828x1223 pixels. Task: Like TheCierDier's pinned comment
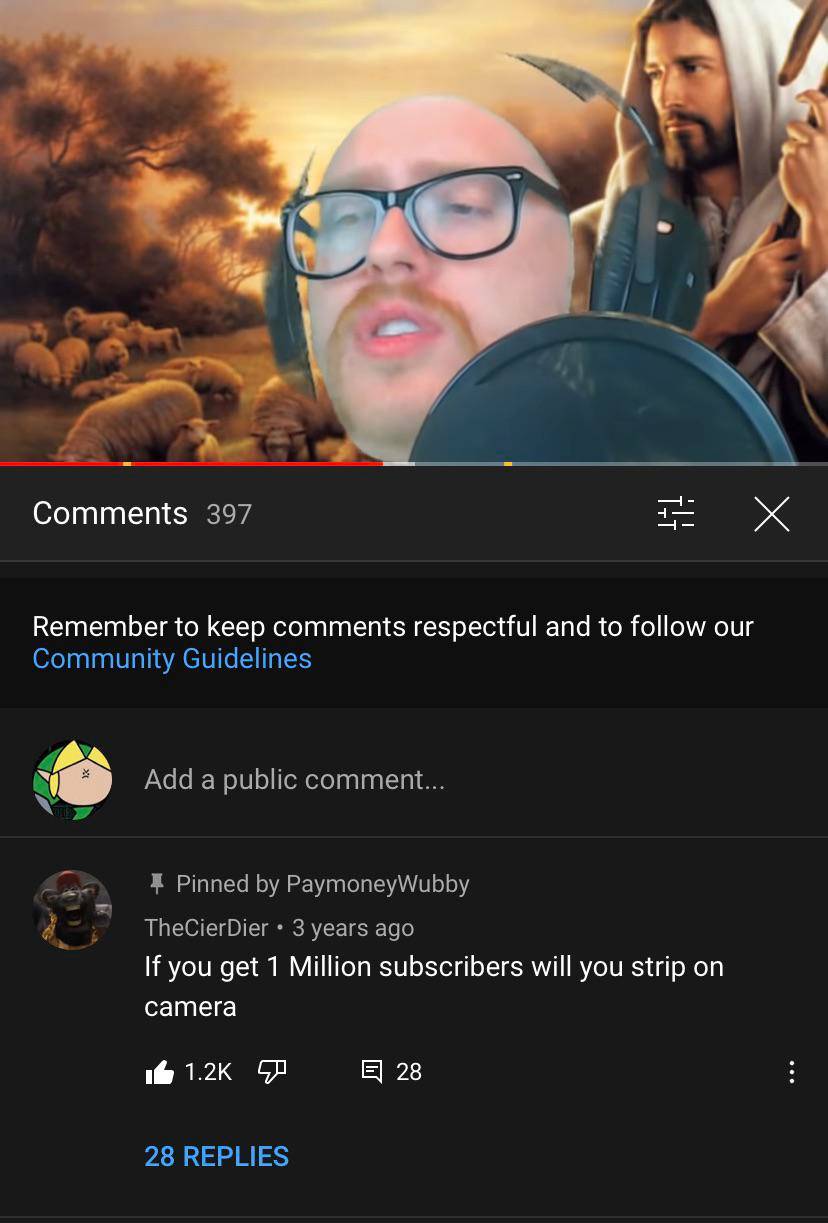[x=160, y=1072]
